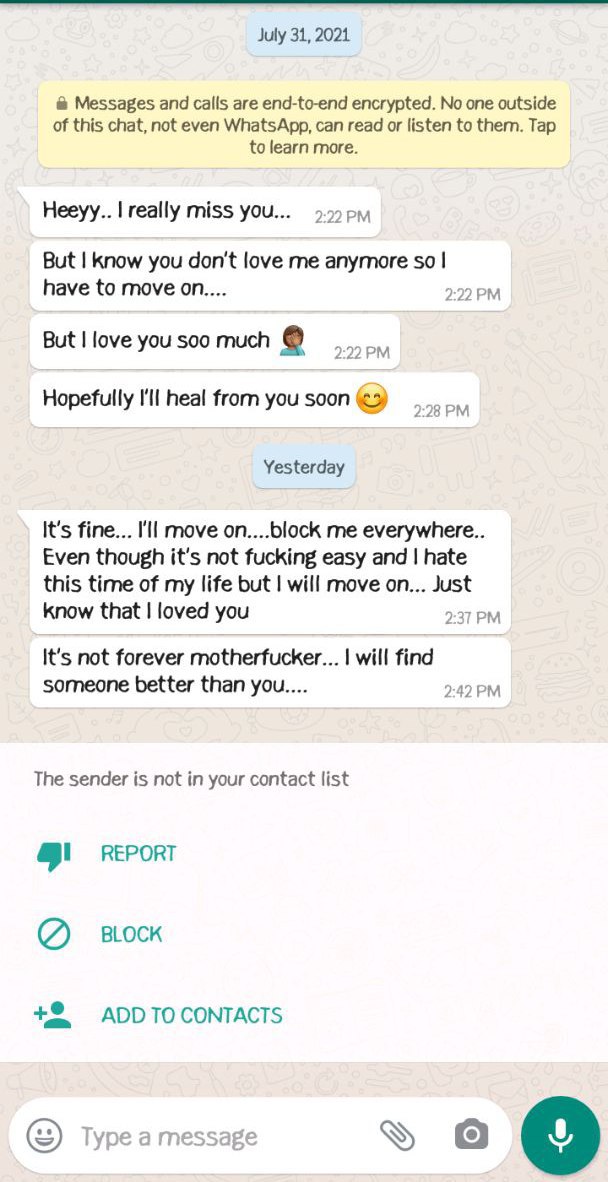Viewport: 608px width, 1182px height.
Task: Open the camera from the message bar
Action: pos(471,1135)
